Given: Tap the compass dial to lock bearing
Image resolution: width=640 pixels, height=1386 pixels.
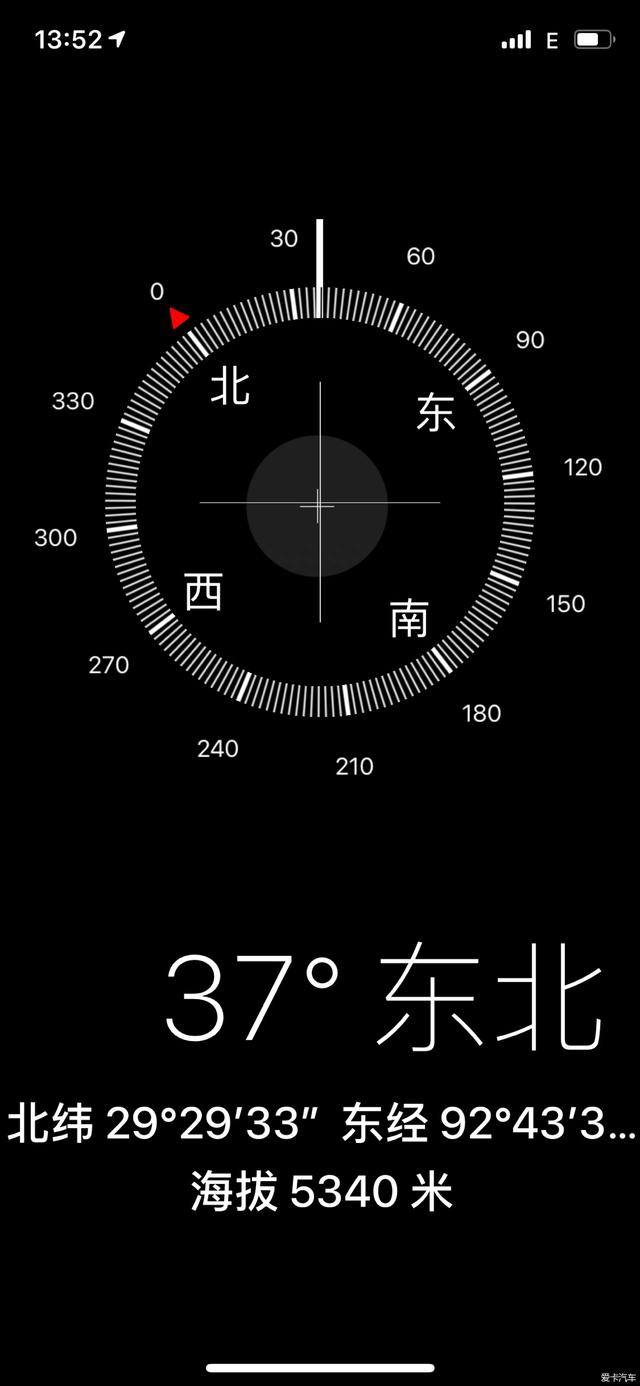Looking at the screenshot, I should tap(320, 502).
